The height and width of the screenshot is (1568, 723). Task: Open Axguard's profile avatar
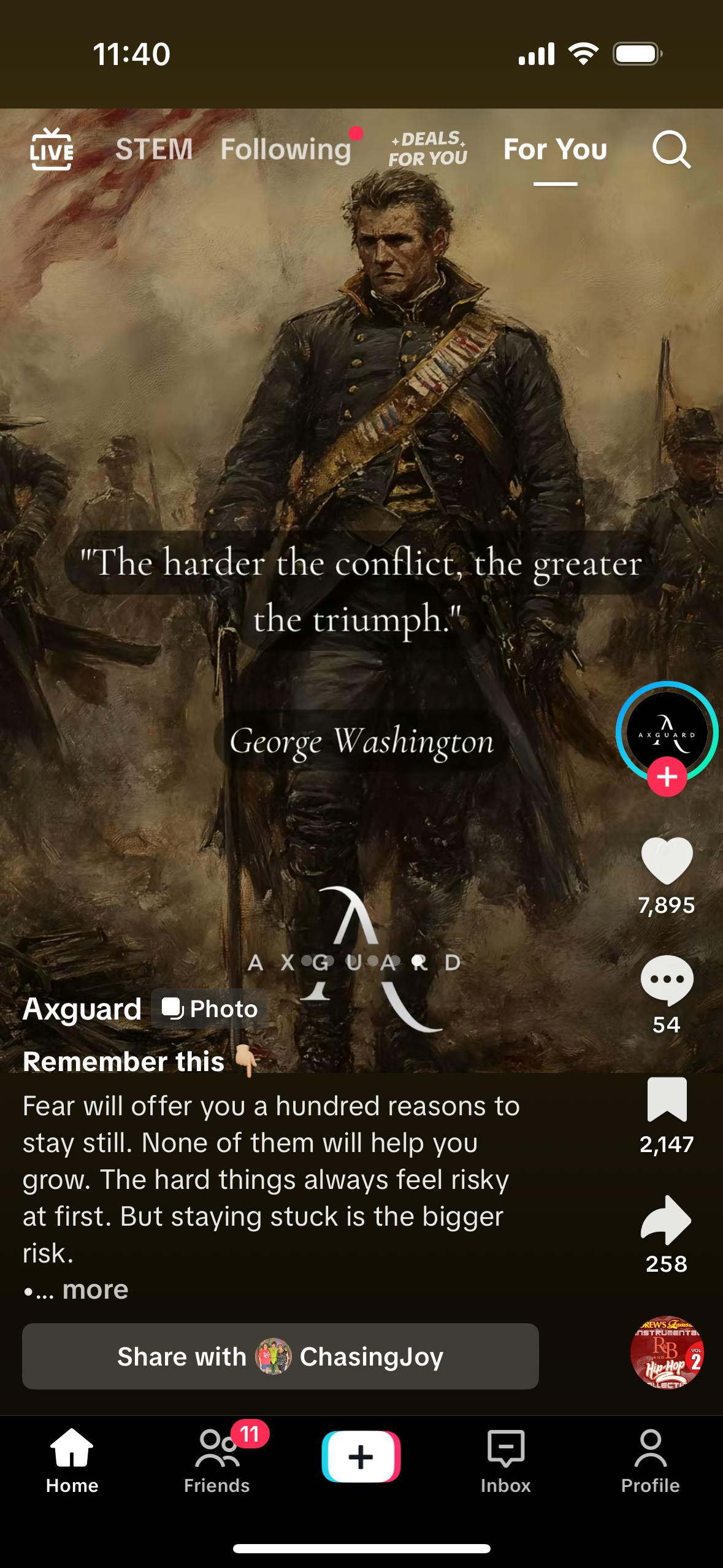point(667,732)
